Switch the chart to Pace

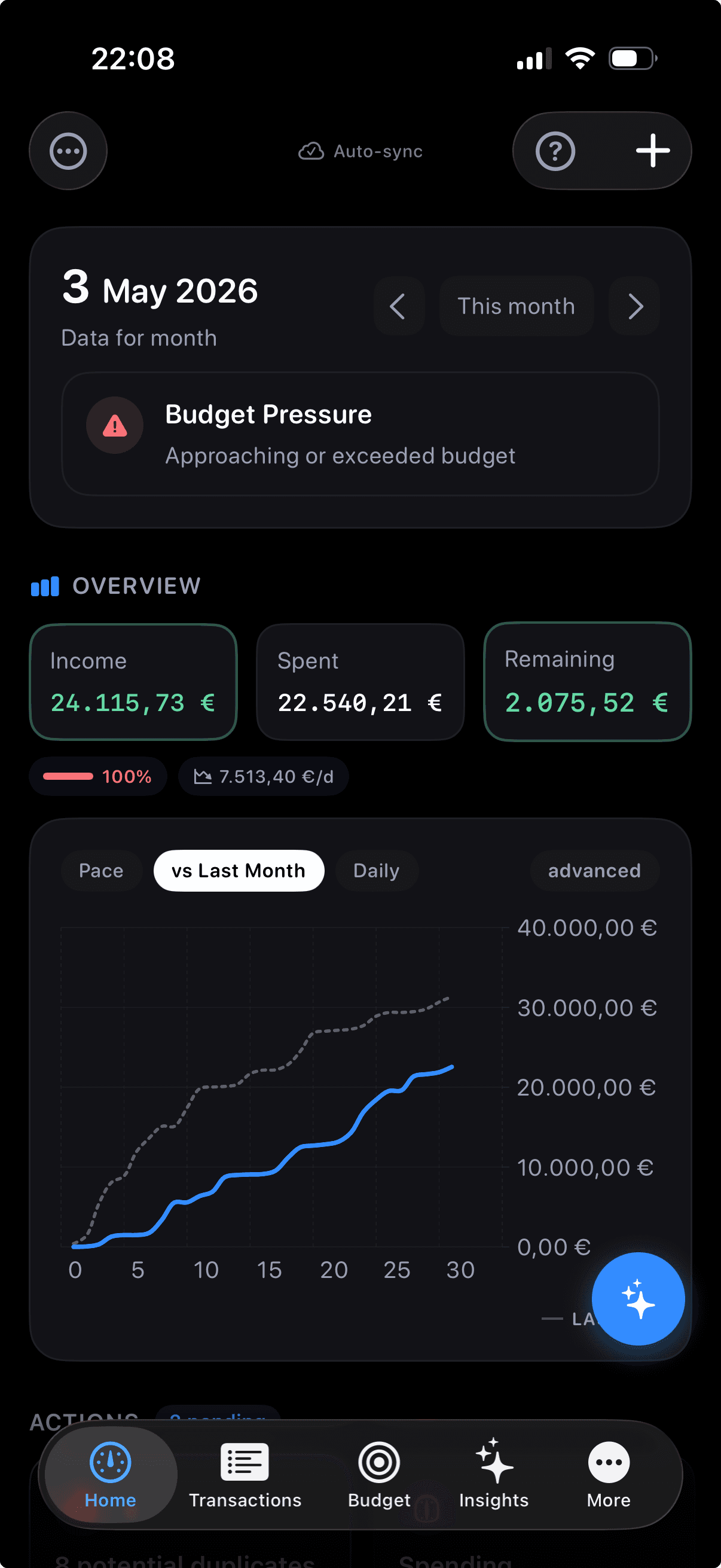click(x=101, y=871)
